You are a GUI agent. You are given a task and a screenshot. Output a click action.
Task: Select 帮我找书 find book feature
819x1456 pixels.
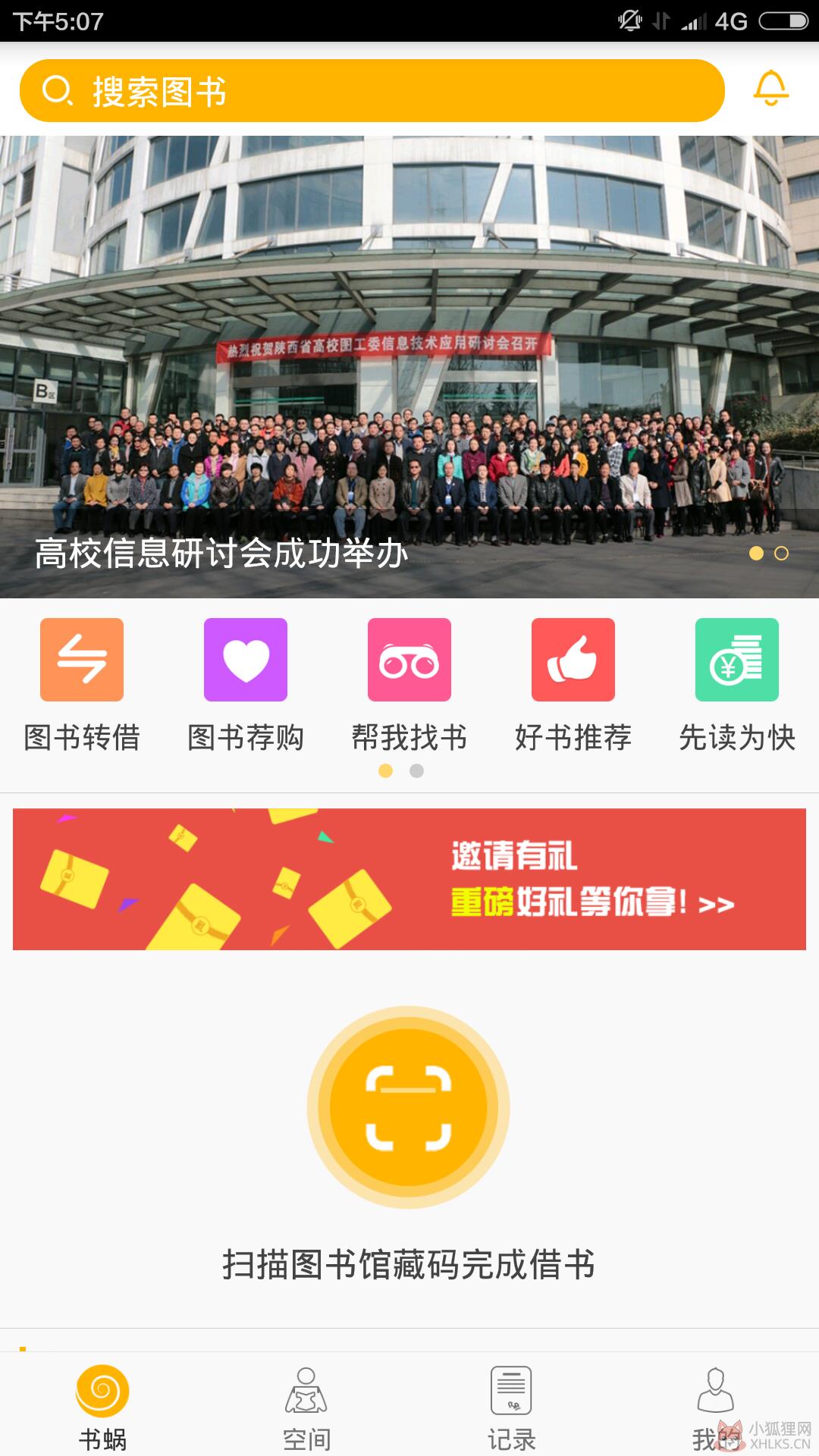[409, 686]
